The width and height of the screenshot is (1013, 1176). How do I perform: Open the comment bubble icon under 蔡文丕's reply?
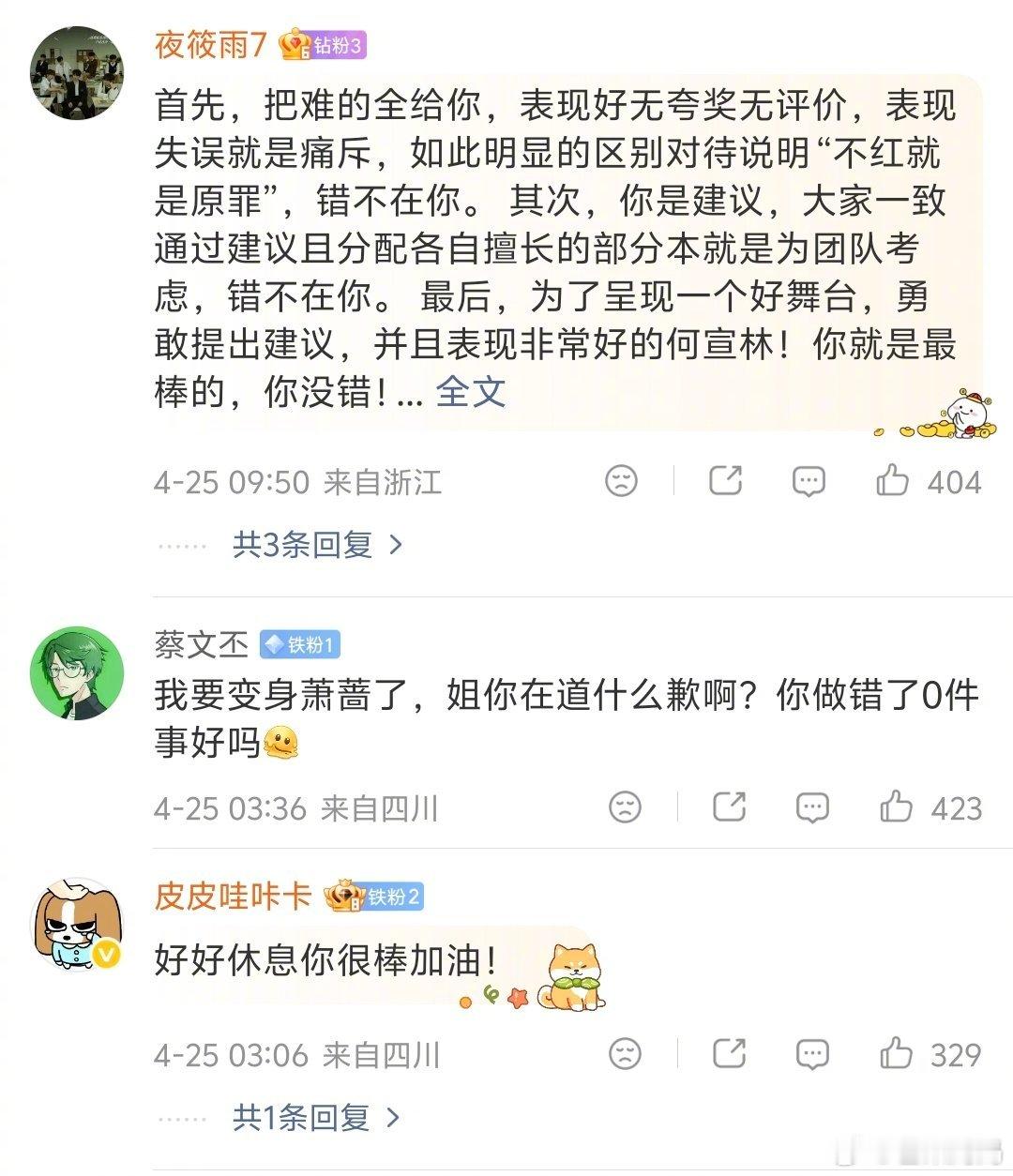click(x=812, y=807)
